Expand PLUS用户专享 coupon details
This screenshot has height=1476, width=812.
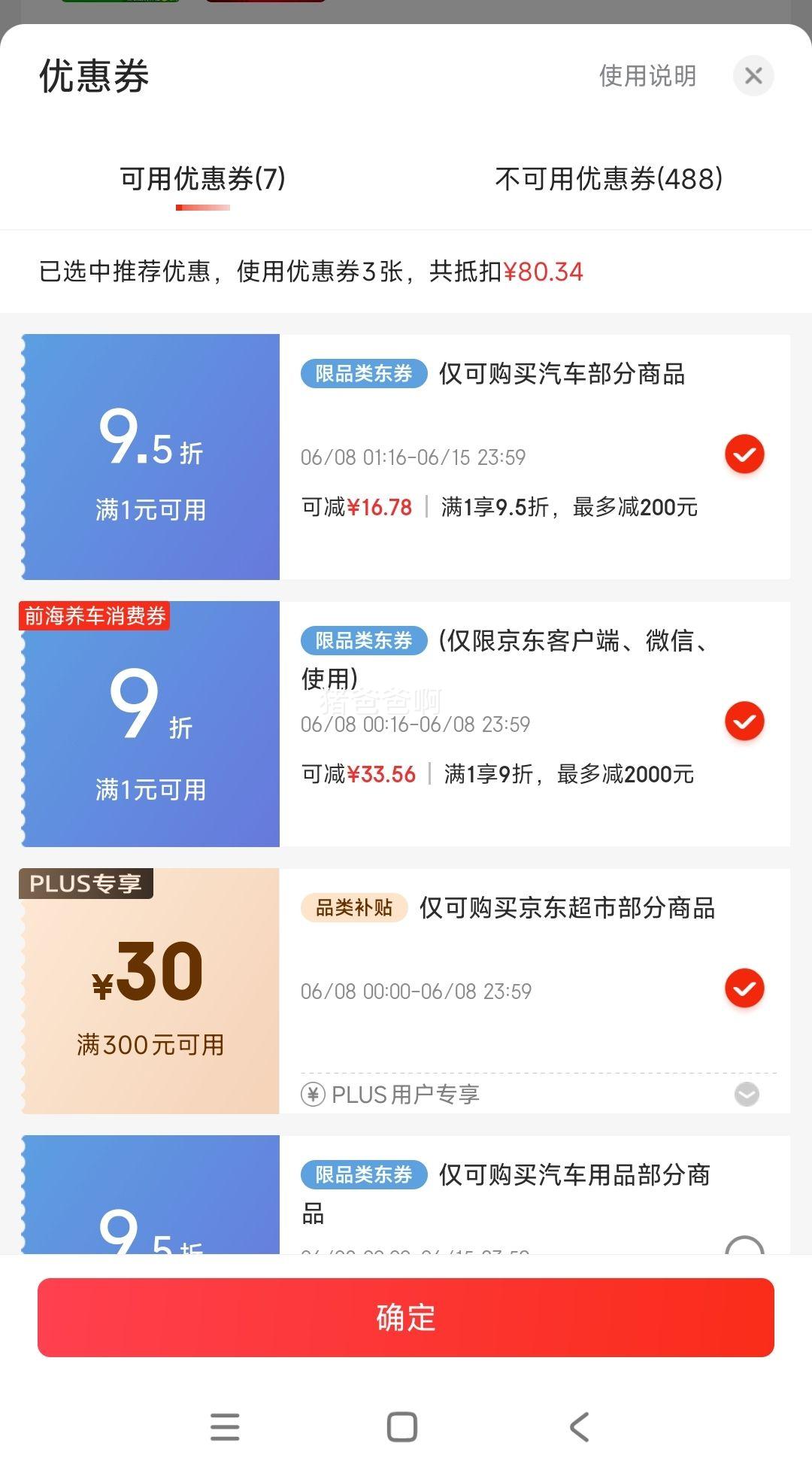[x=747, y=1094]
